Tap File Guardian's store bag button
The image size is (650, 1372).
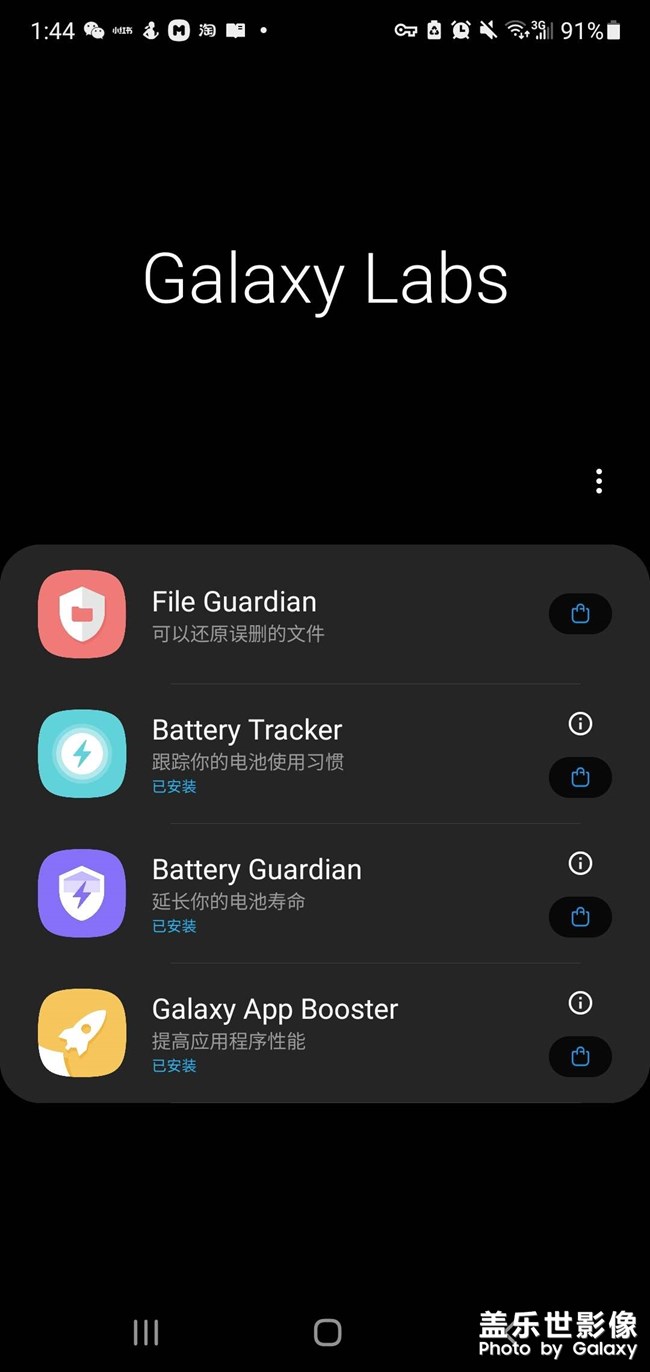click(580, 614)
